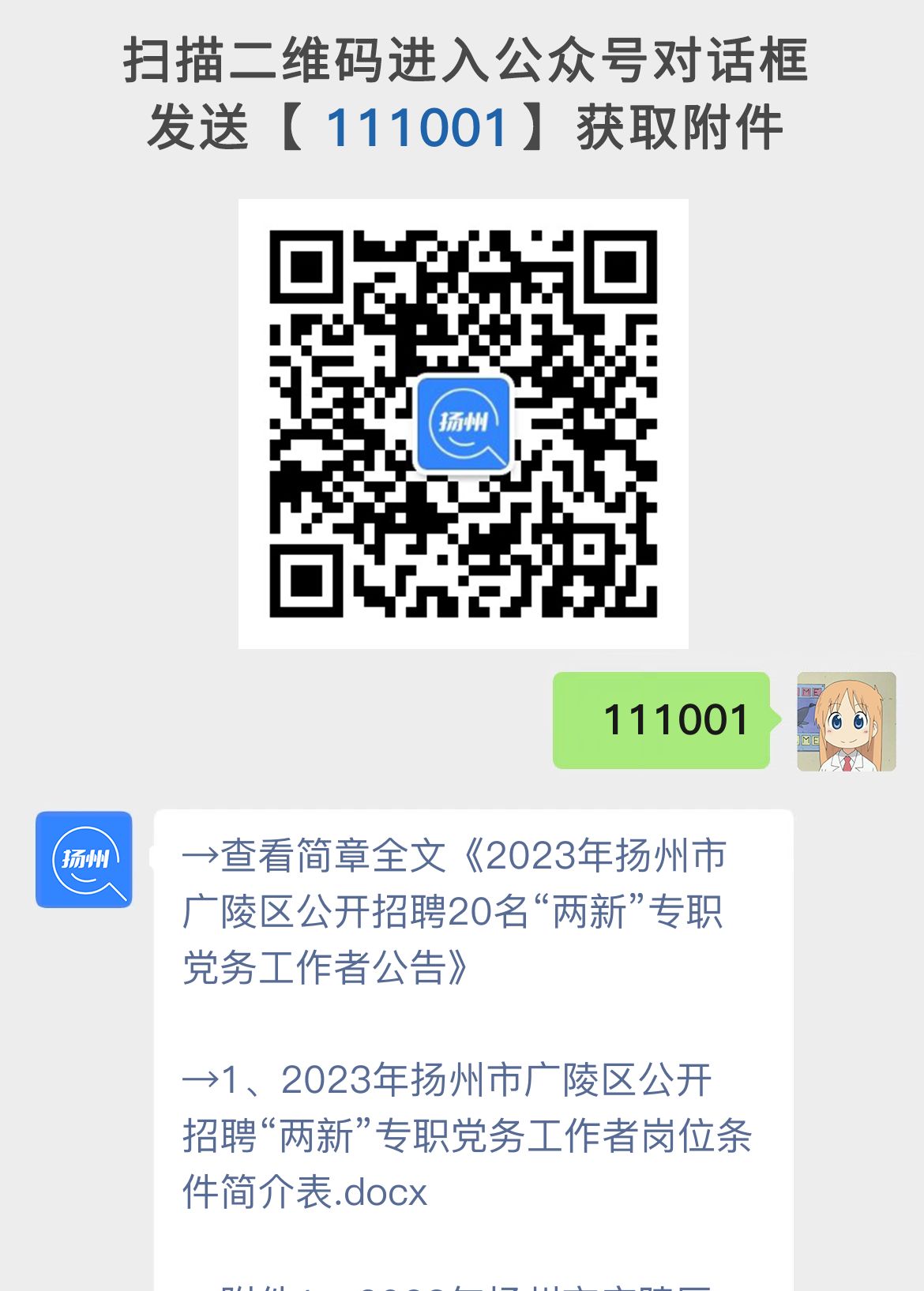This screenshot has height=1291, width=924.
Task: Click the 扬州 wordmark in the blue logo
Action: pos(462,421)
